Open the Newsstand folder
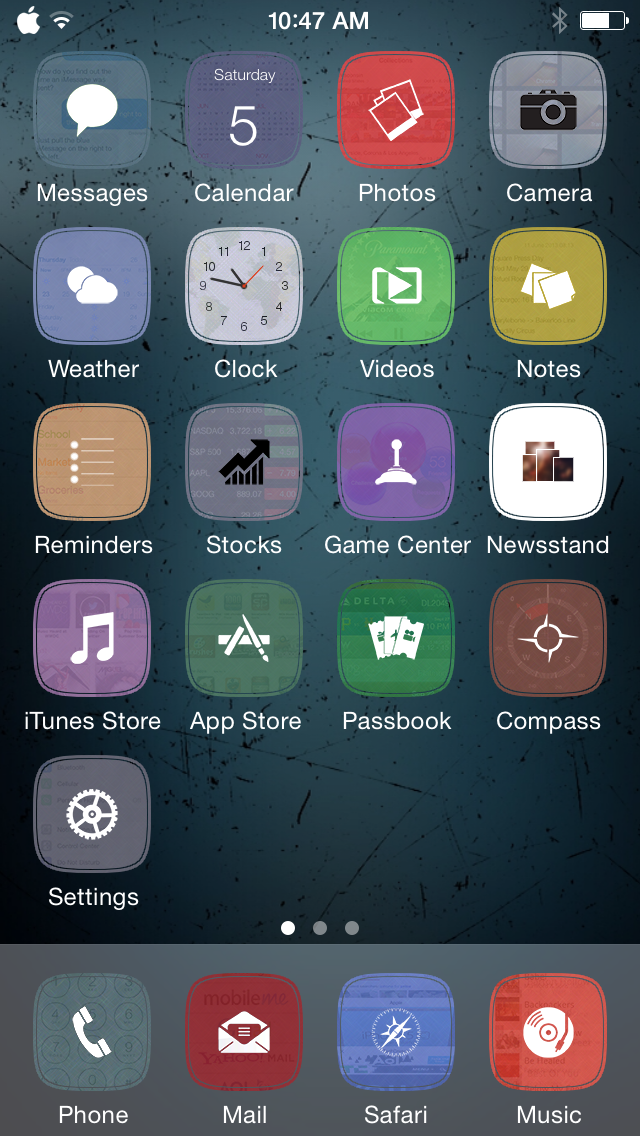640x1136 pixels. [548, 462]
